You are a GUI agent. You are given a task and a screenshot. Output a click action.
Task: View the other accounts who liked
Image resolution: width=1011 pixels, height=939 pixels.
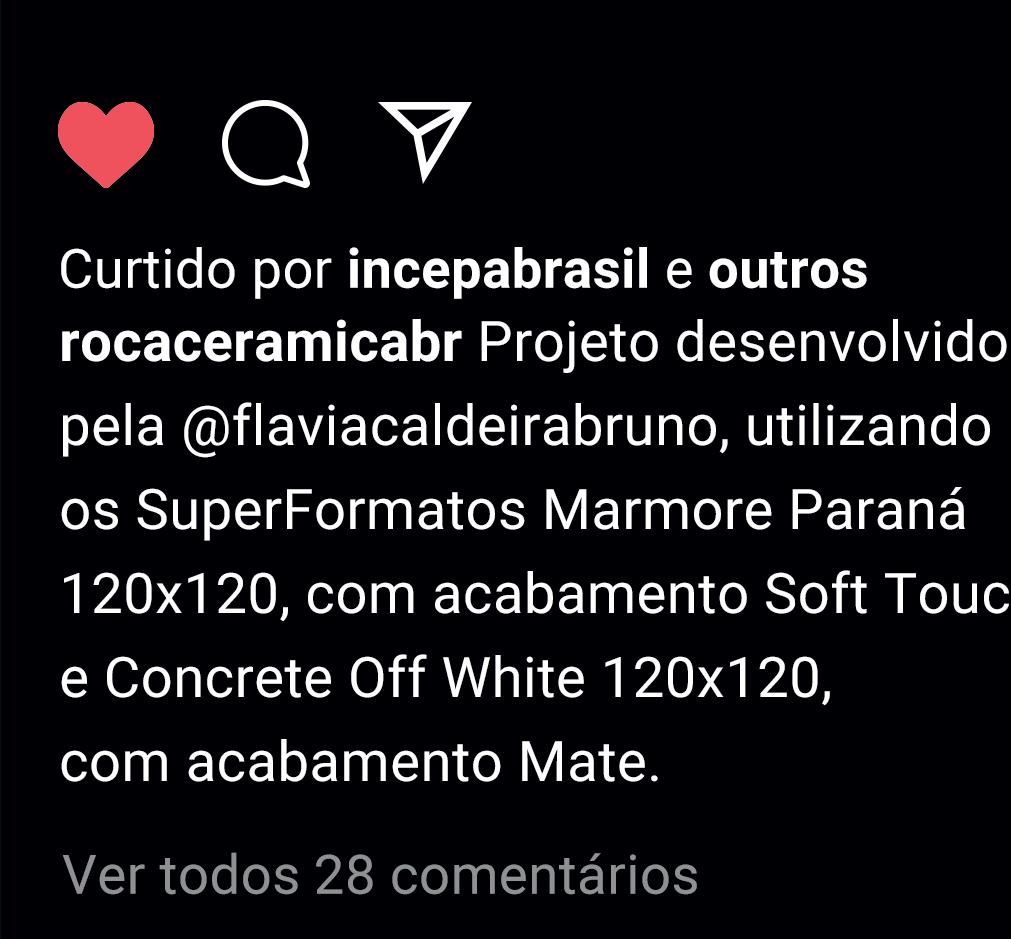click(787, 272)
